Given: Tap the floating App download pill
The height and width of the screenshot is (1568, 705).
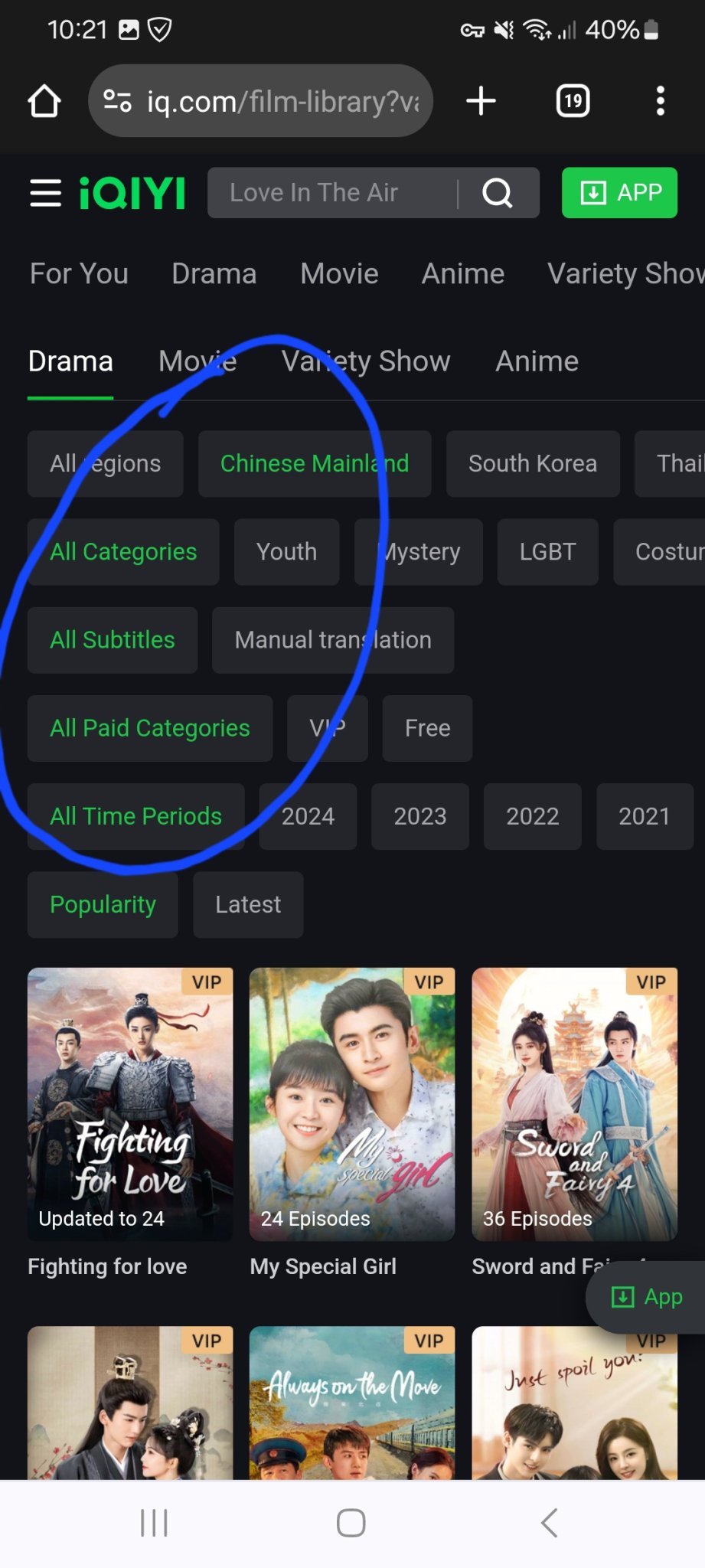Looking at the screenshot, I should tap(648, 1297).
